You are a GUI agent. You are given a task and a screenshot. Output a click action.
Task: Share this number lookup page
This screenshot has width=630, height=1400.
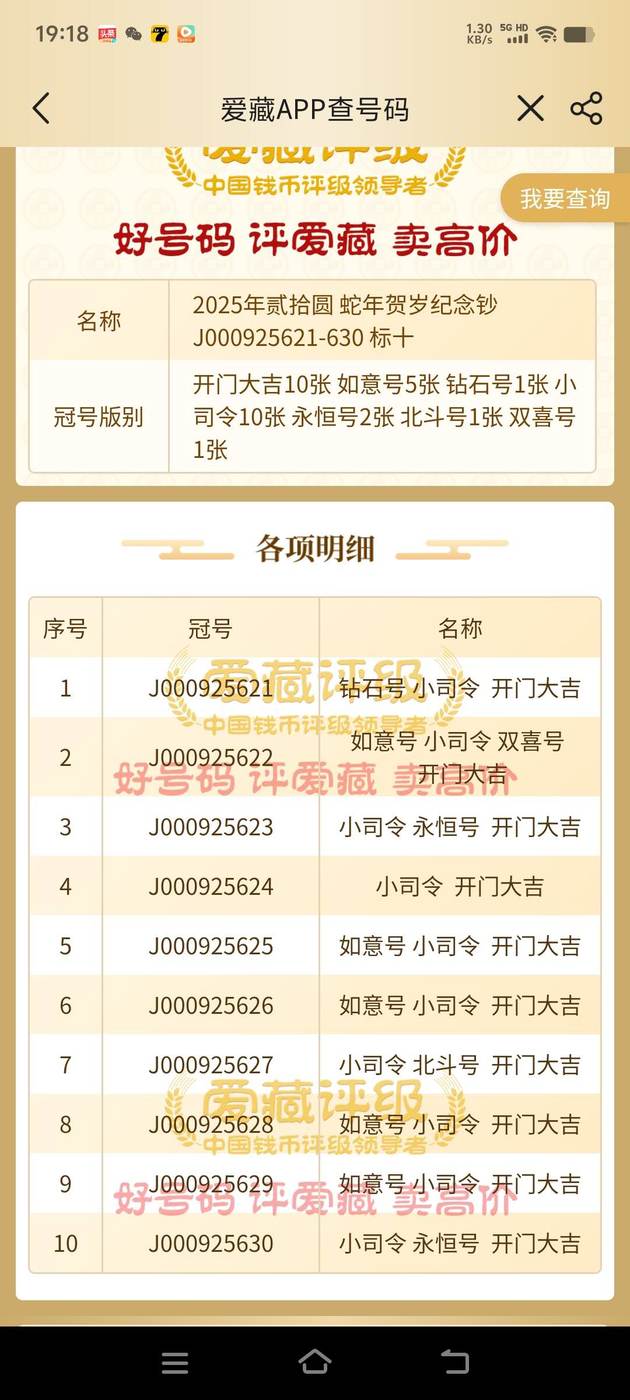(586, 108)
